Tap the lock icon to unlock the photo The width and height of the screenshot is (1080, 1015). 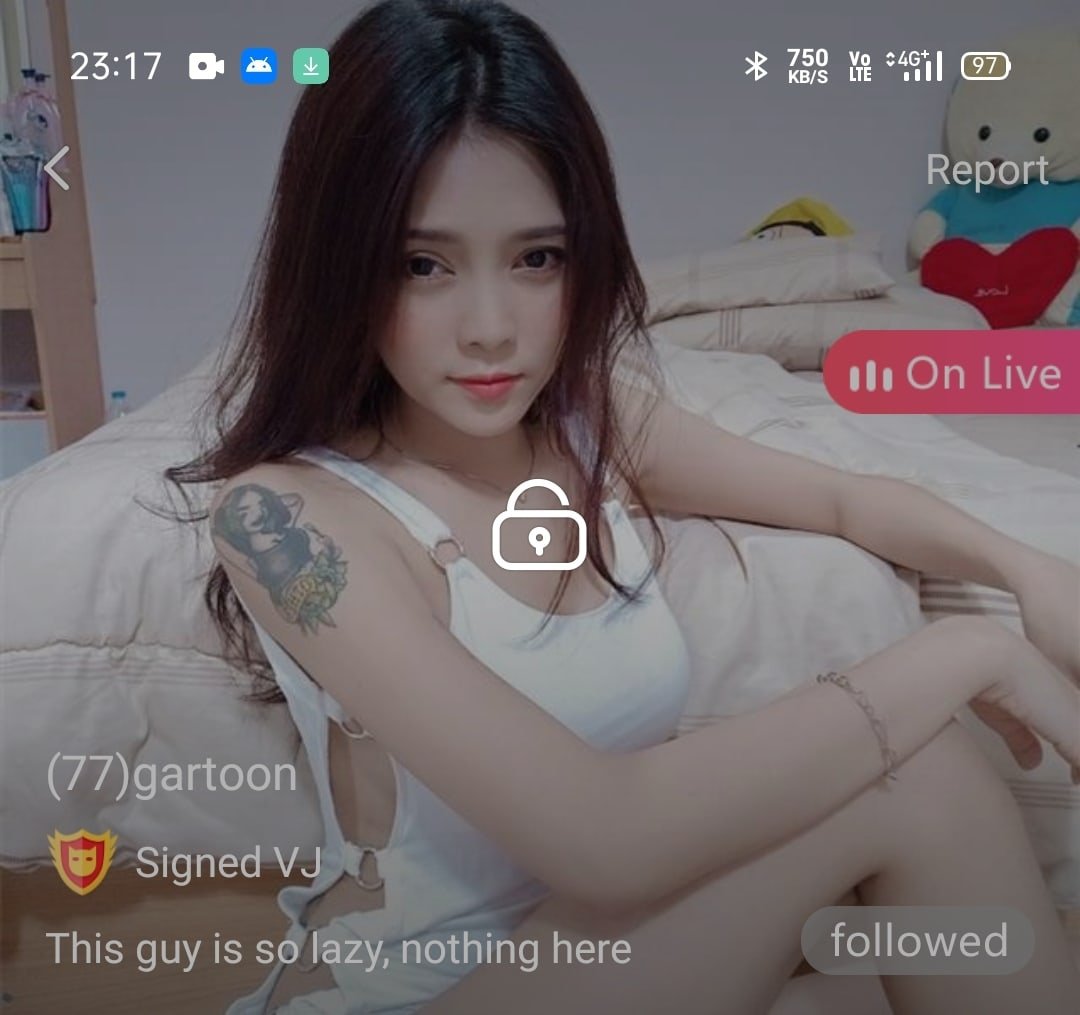pyautogui.click(x=539, y=527)
